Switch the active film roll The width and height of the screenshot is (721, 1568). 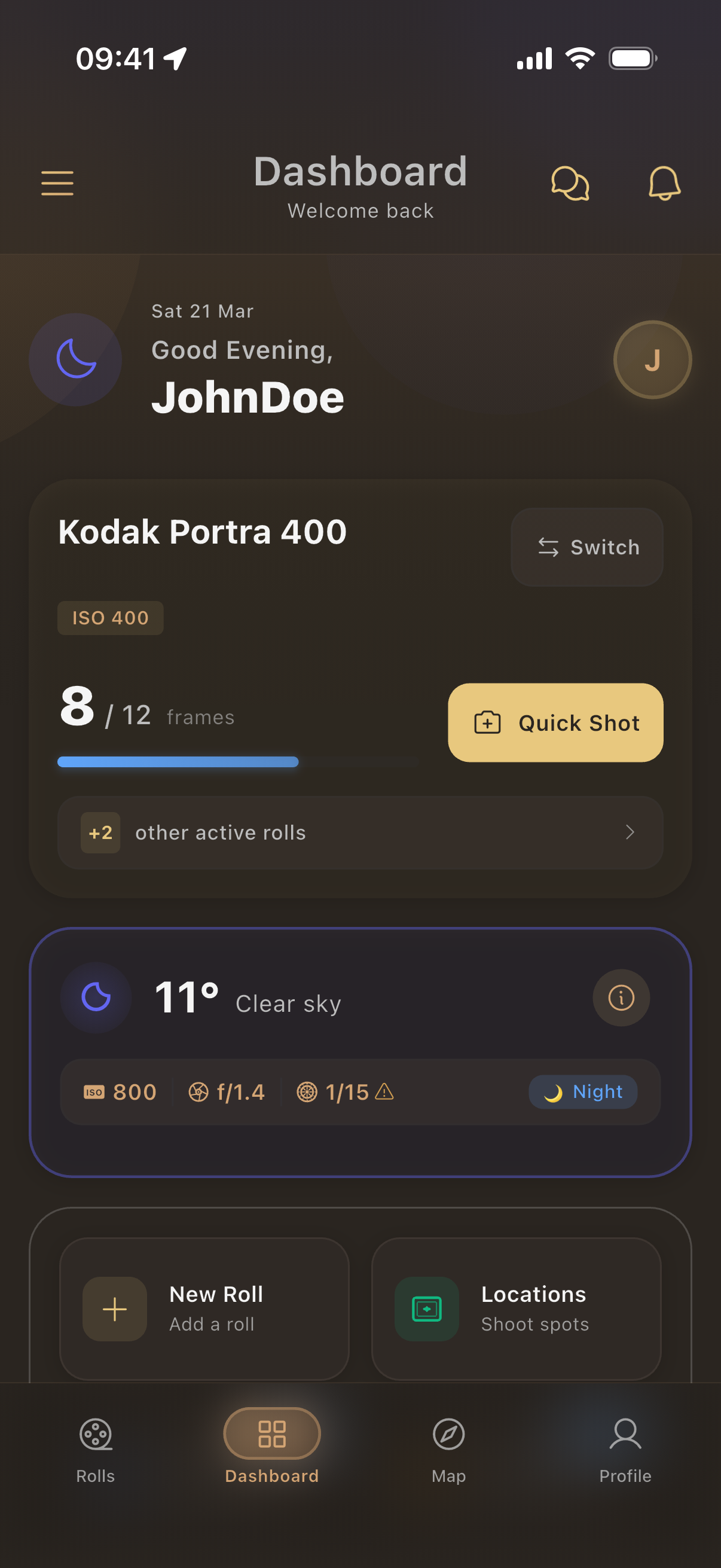(587, 547)
